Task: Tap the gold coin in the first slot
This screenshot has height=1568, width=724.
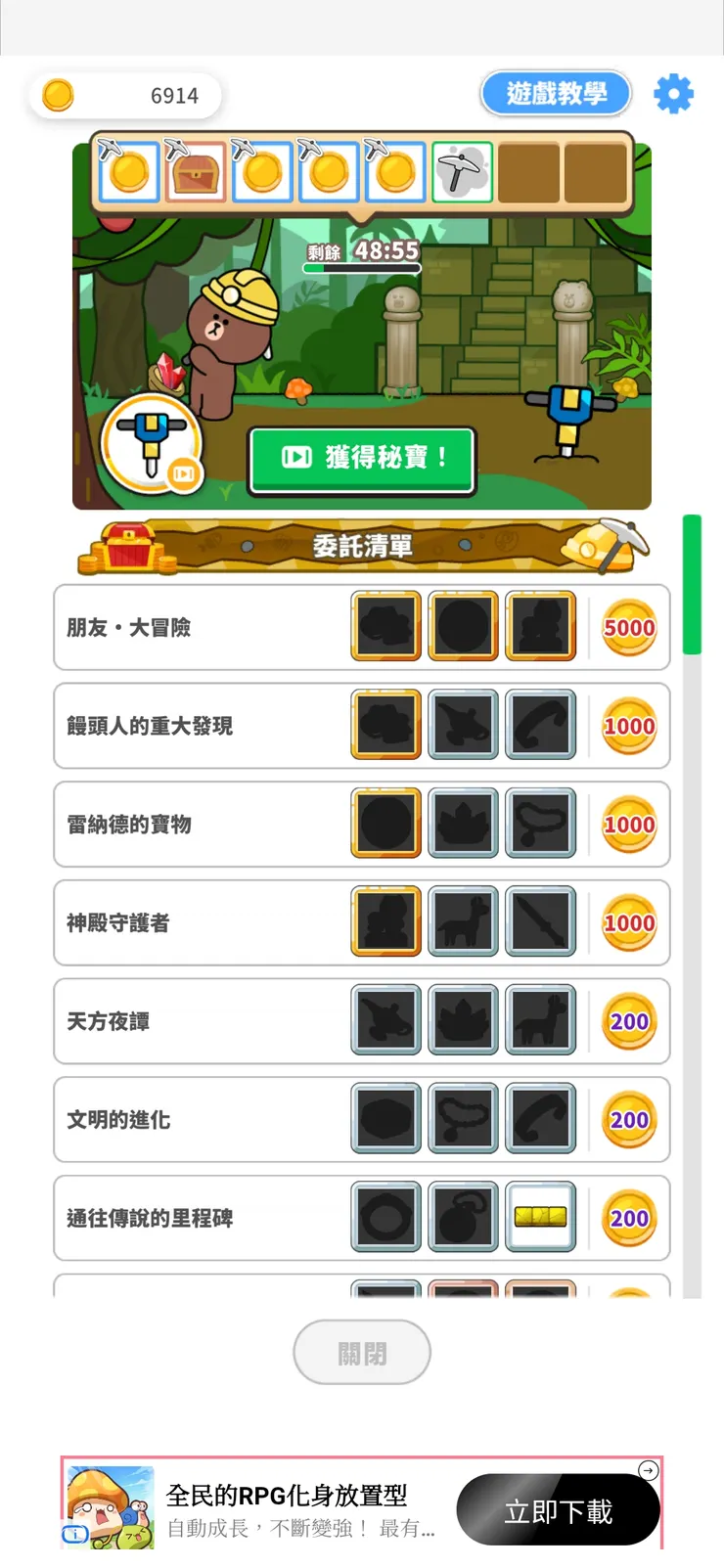Action: tap(128, 170)
